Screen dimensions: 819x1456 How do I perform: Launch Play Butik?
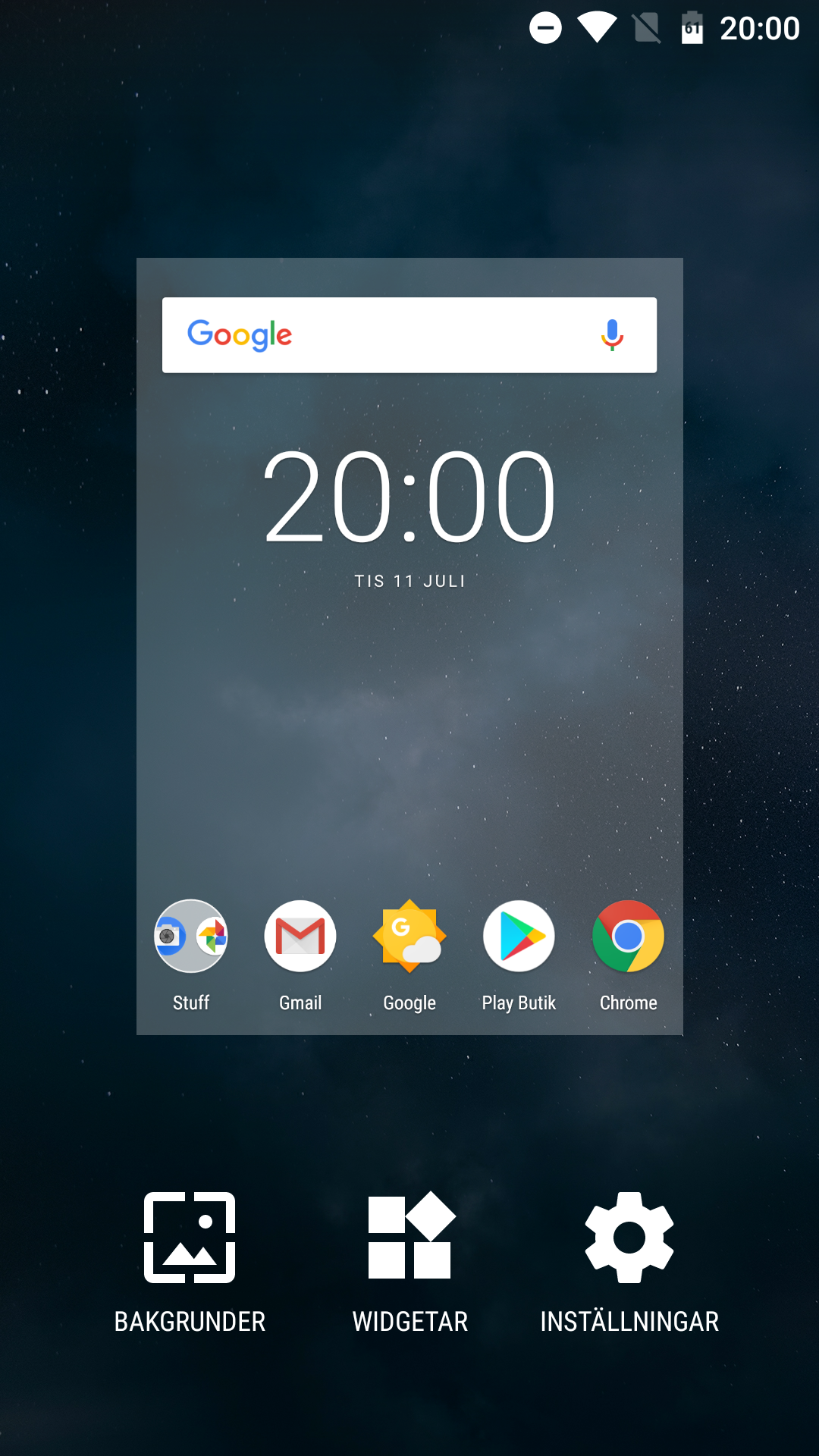519,955
